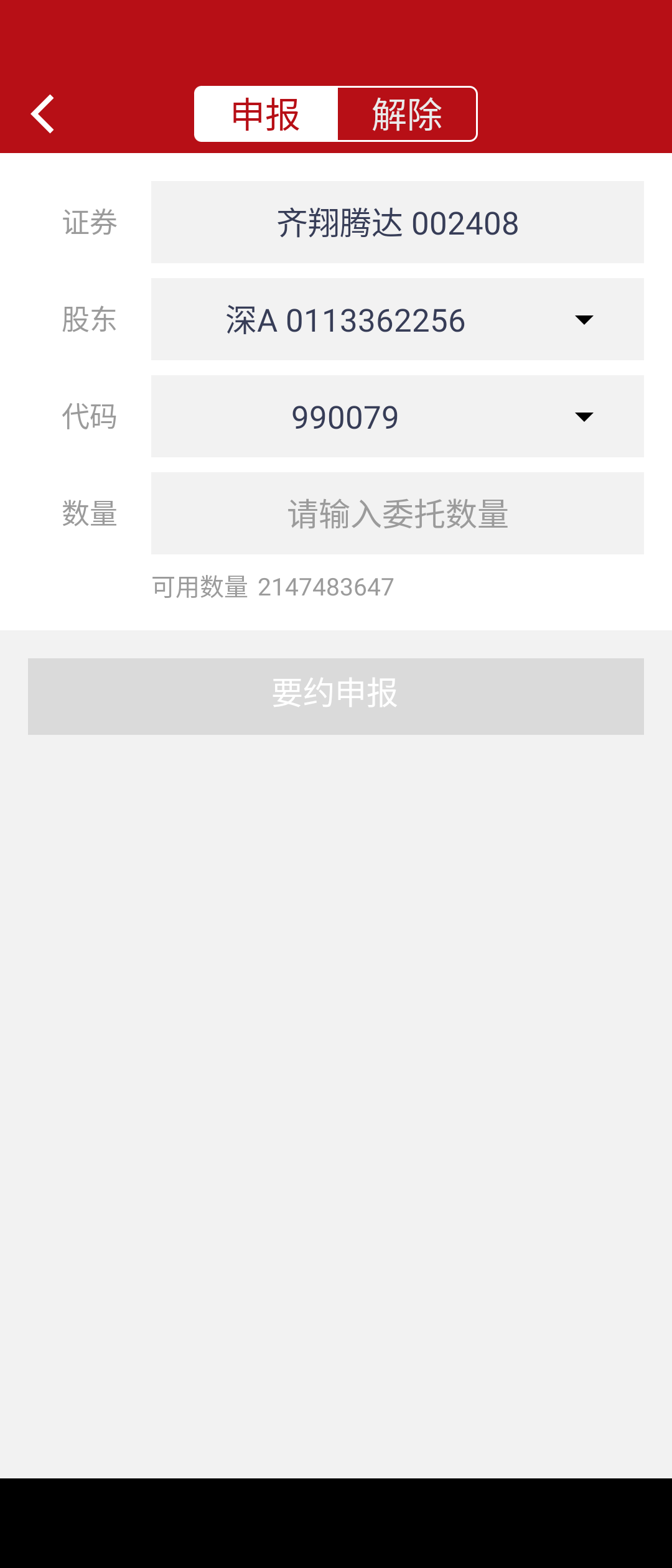Open the 证券 field showing 齐翔腾达 002408
The width and height of the screenshot is (672, 1568).
coord(397,223)
